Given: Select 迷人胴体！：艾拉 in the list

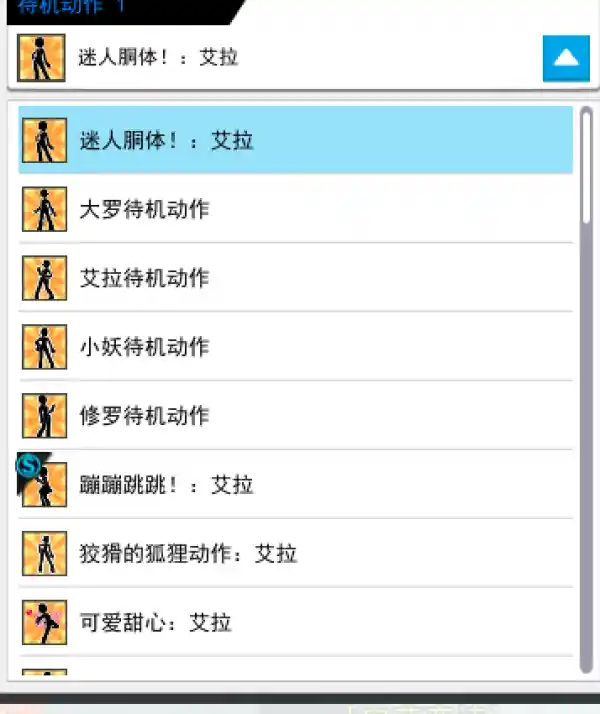Looking at the screenshot, I should tap(296, 141).
